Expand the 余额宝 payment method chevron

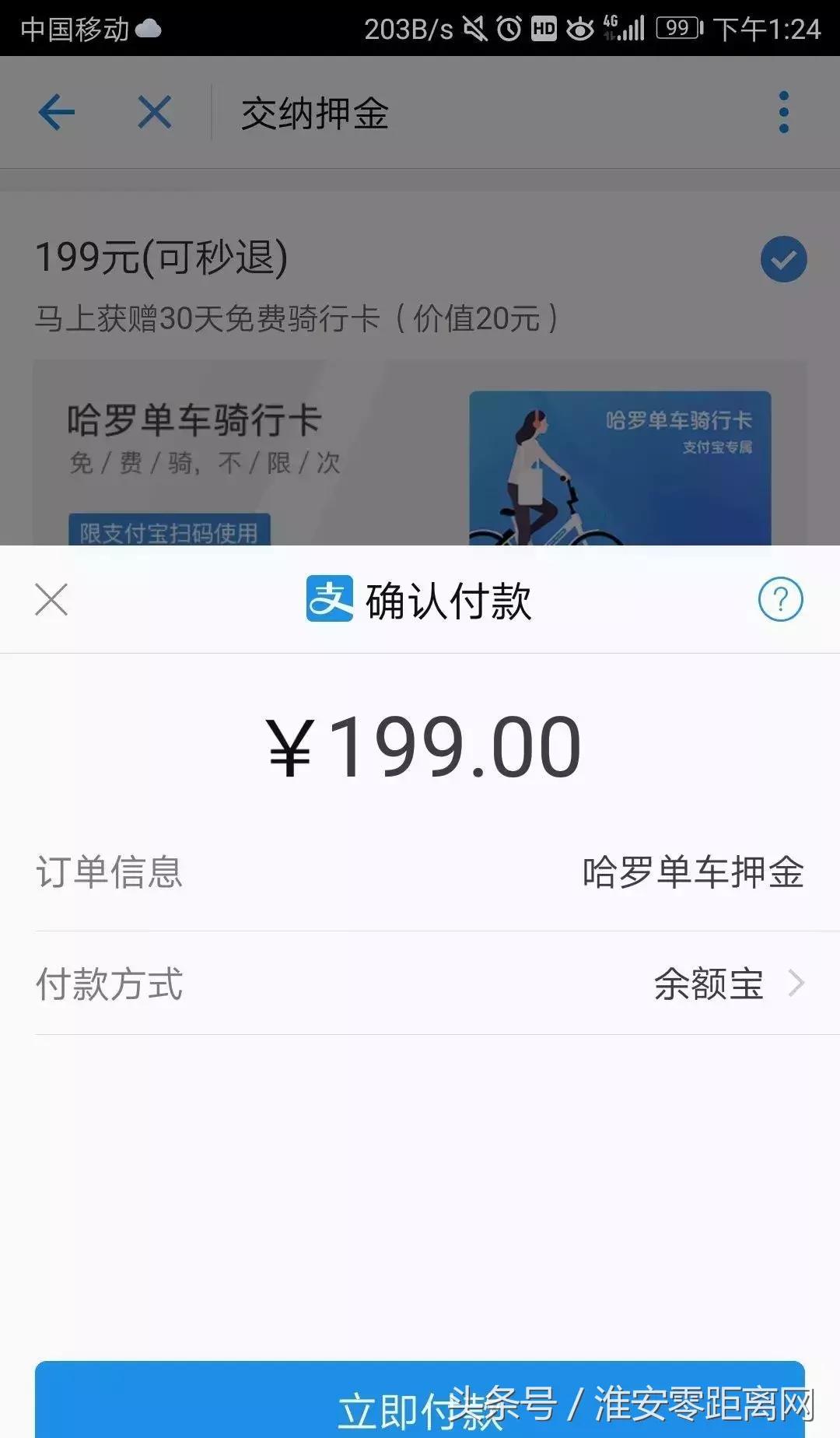(x=795, y=984)
